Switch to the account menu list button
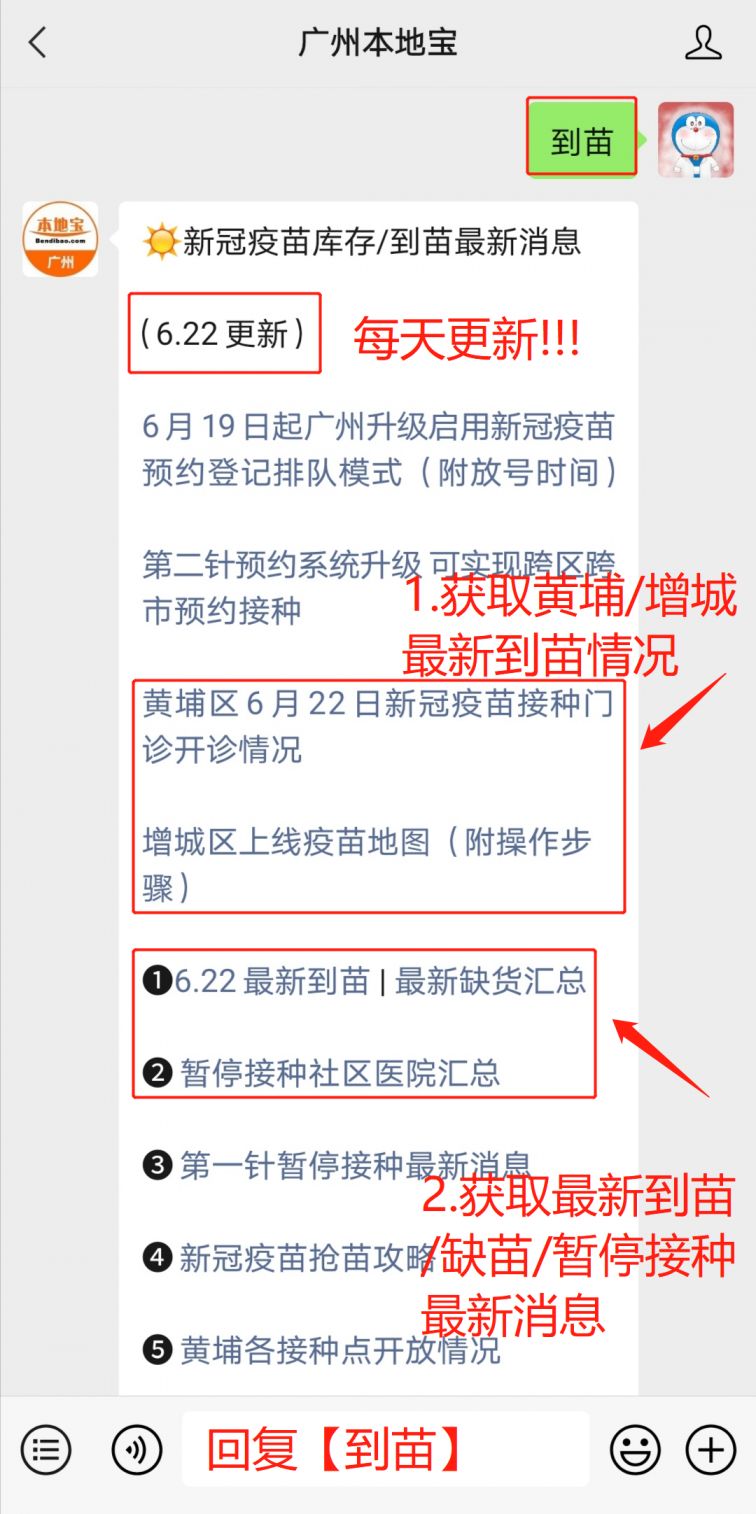Screen dimensions: 756x1514 (46, 1449)
